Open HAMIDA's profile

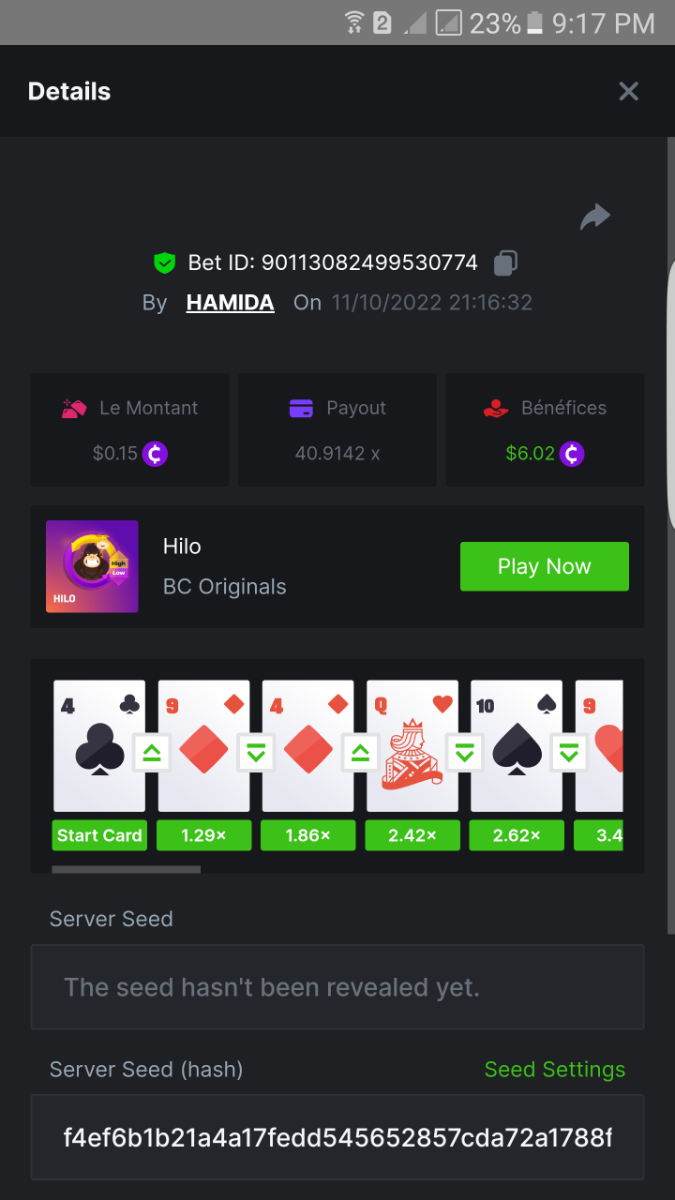coord(230,303)
